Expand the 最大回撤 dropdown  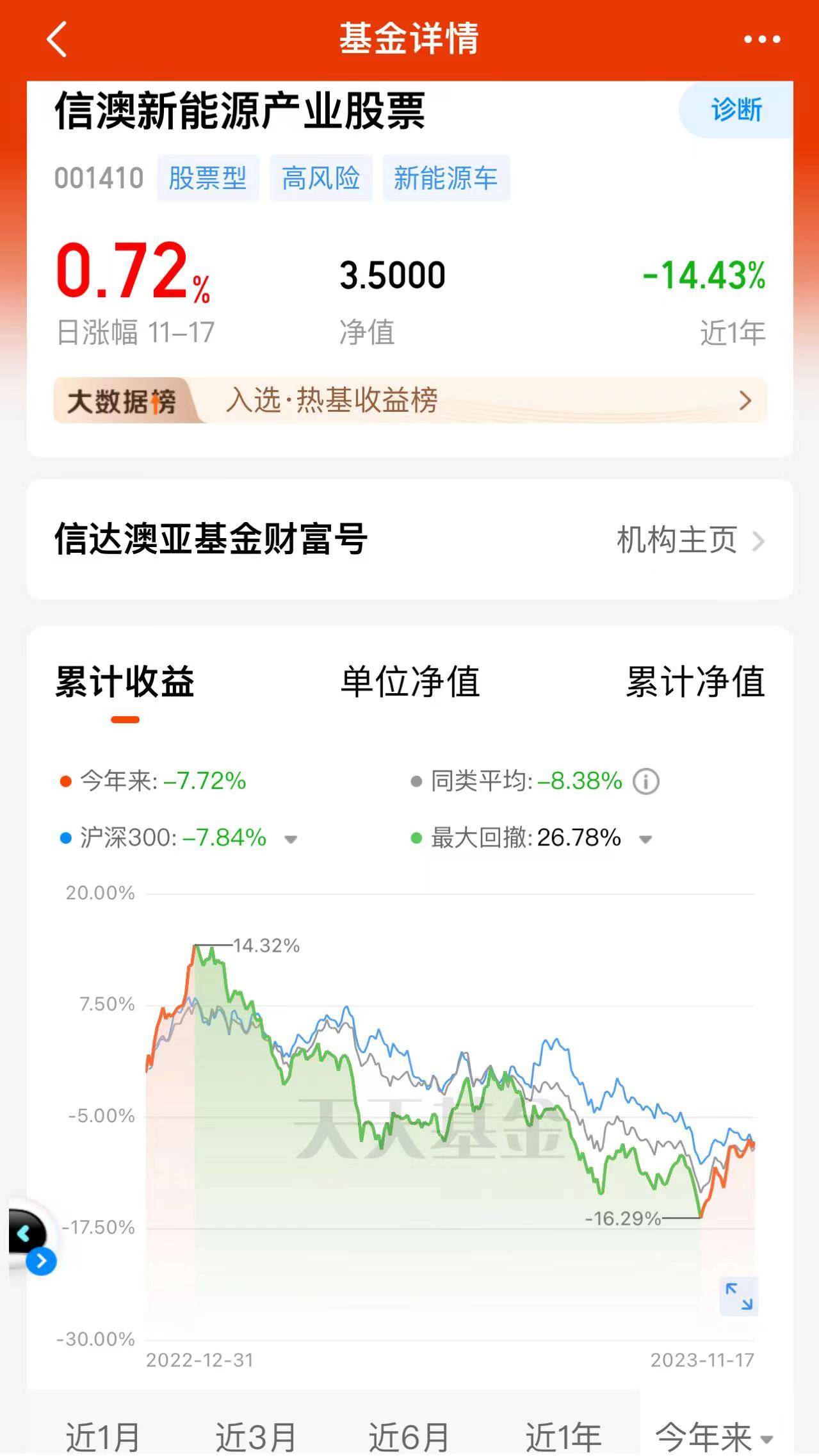pos(645,839)
